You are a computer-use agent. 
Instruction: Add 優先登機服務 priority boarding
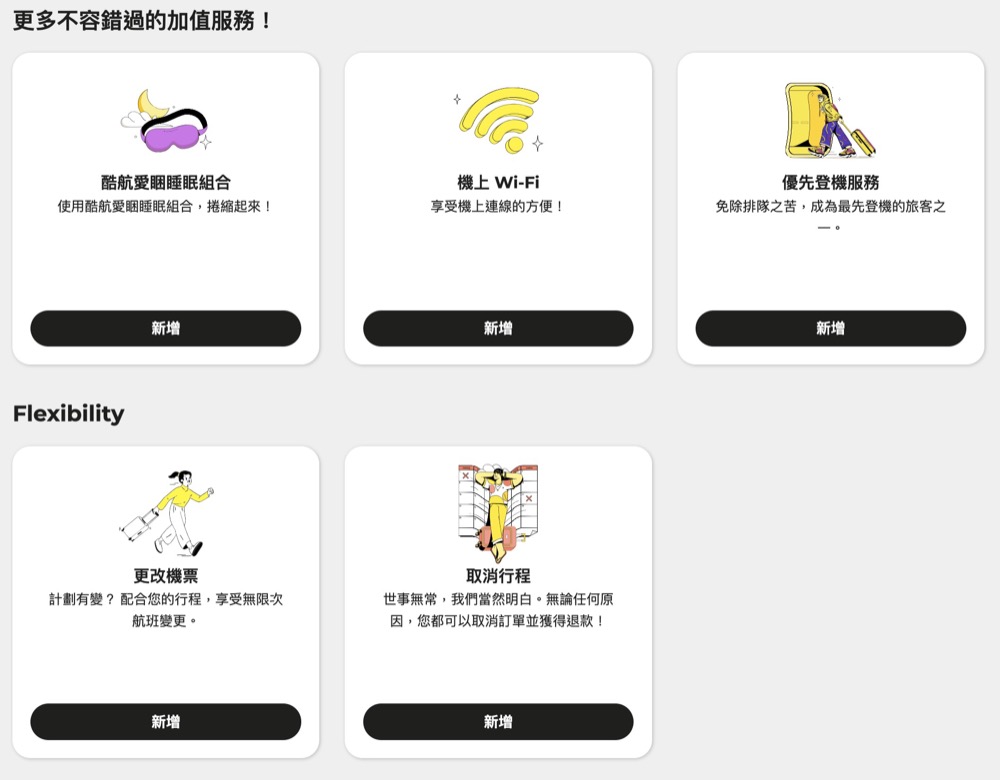coord(830,328)
